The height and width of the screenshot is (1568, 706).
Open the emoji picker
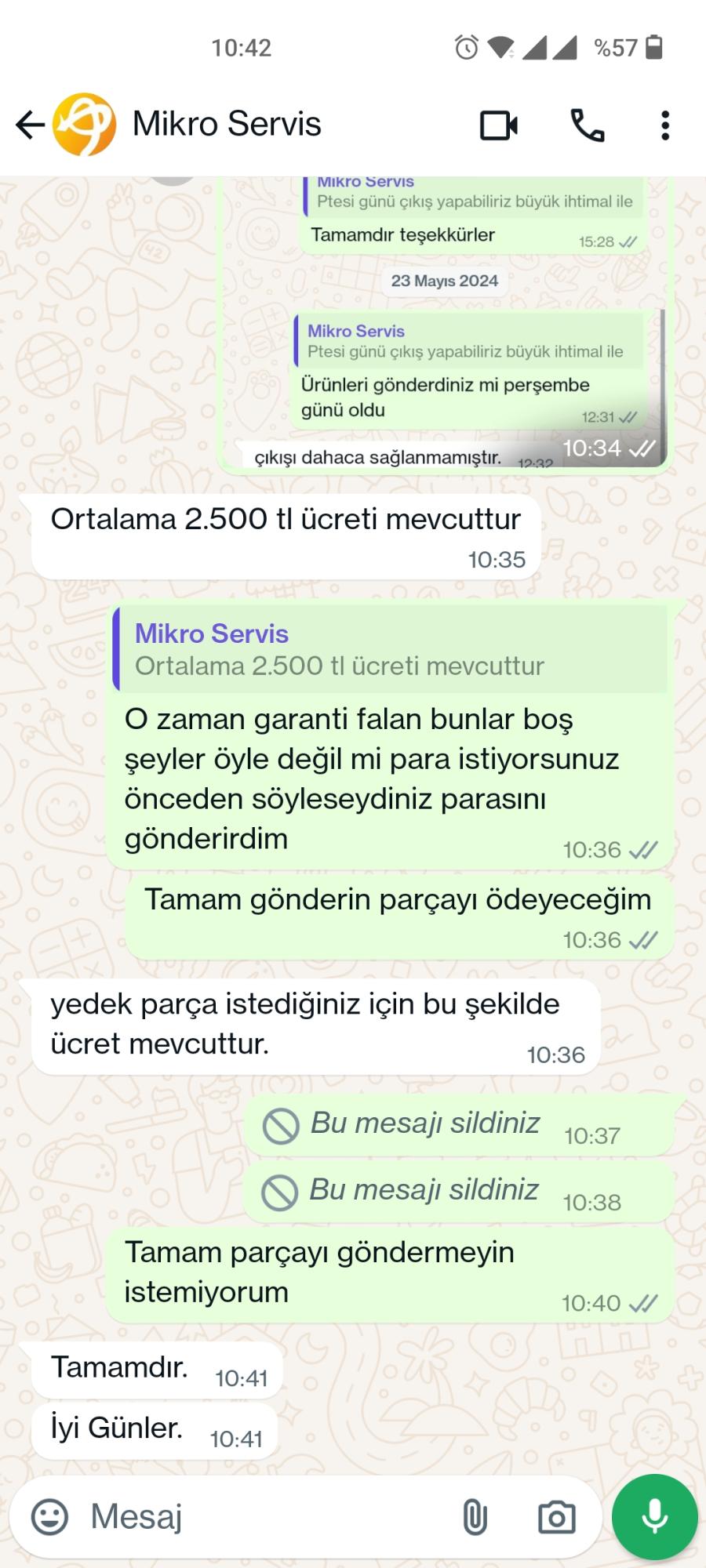49,1515
